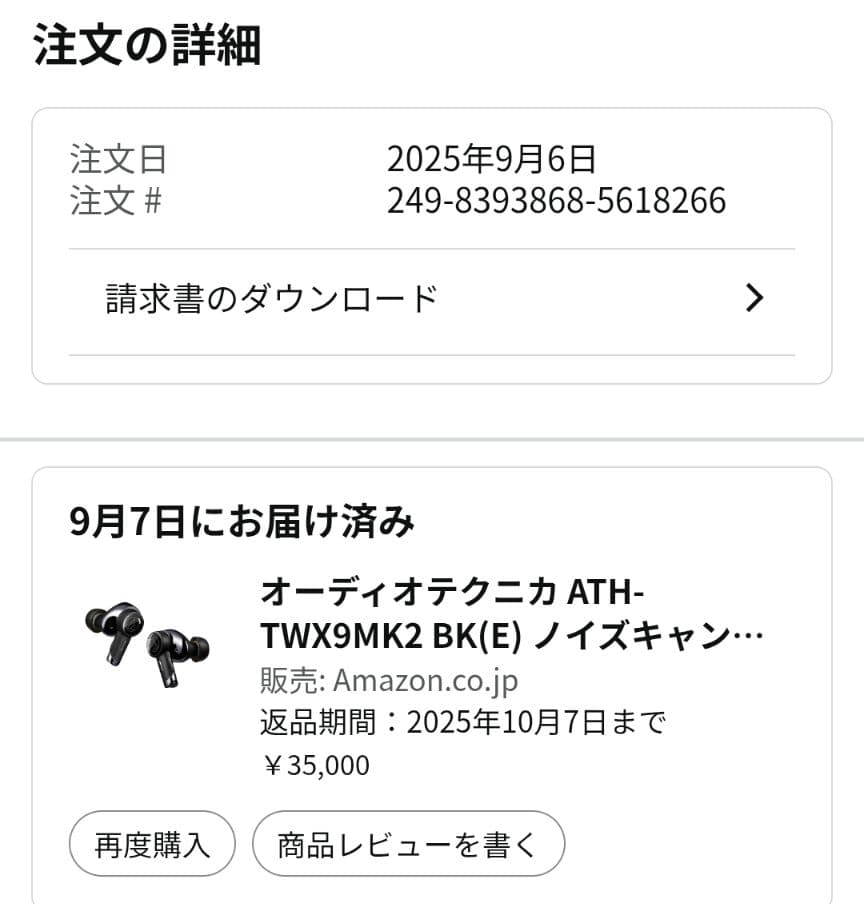Click the right-pointing chevron icon beside 請求書のダウンロード
The width and height of the screenshot is (864, 904).
point(756,297)
